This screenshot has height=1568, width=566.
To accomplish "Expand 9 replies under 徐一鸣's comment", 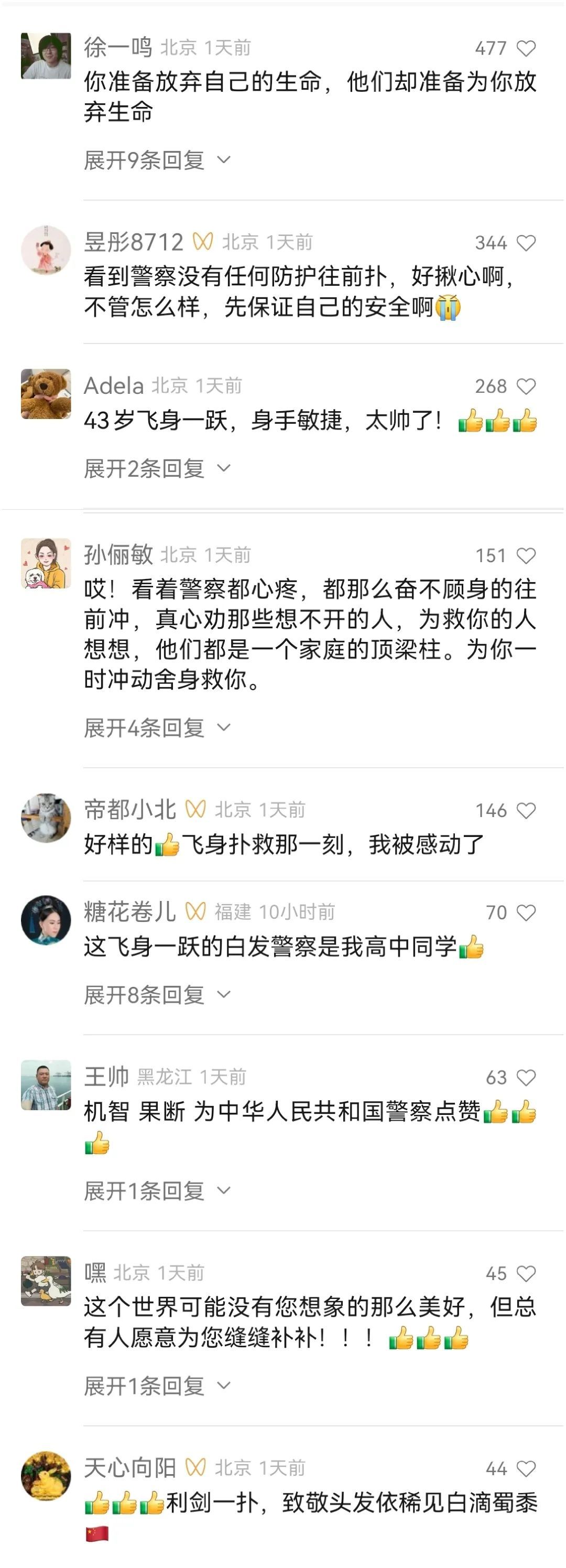I will (x=156, y=160).
